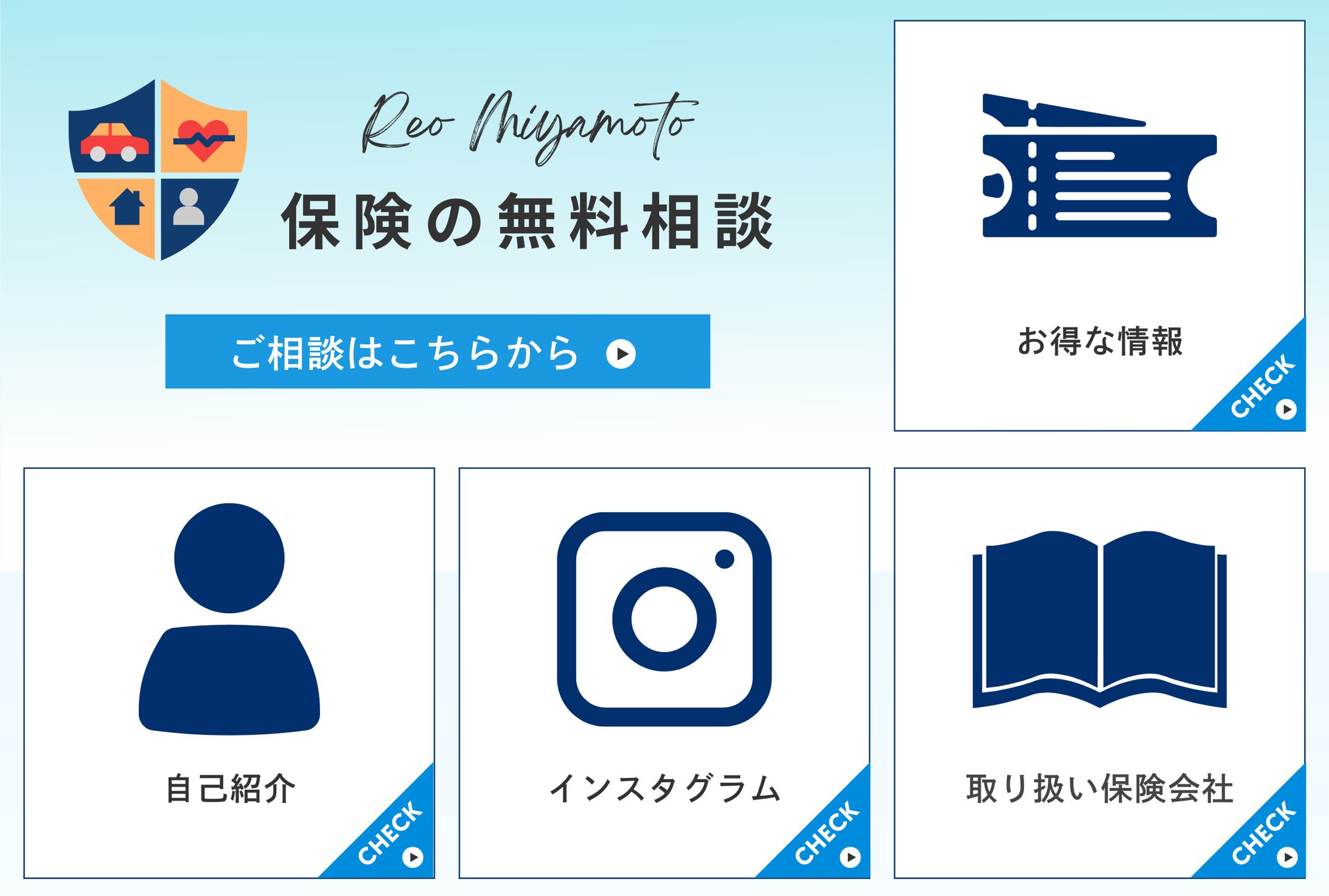Open the お得な情報 deals tile
This screenshot has height=896, width=1329.
(1099, 226)
